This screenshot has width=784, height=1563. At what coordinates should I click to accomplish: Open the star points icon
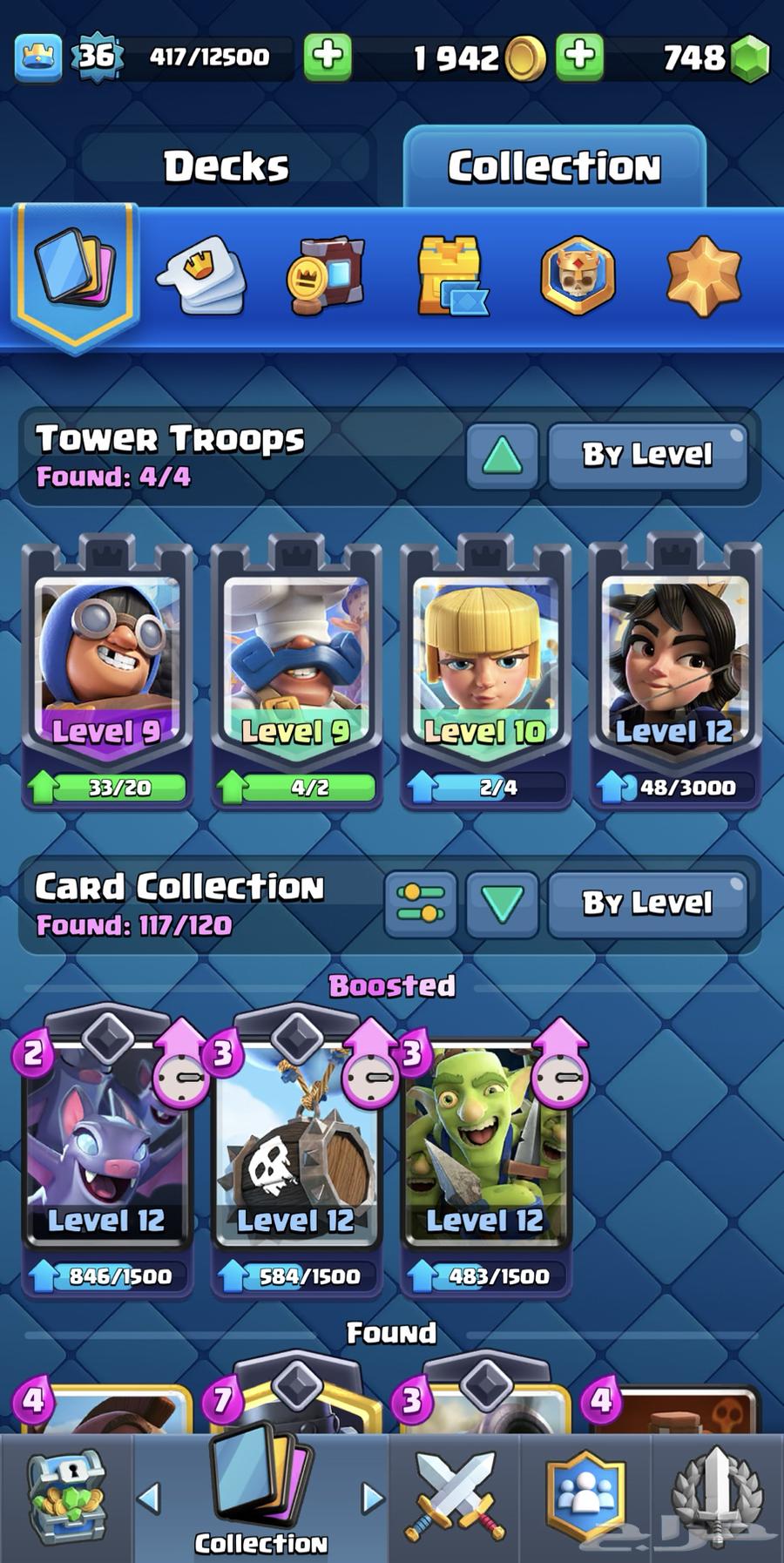click(703, 276)
